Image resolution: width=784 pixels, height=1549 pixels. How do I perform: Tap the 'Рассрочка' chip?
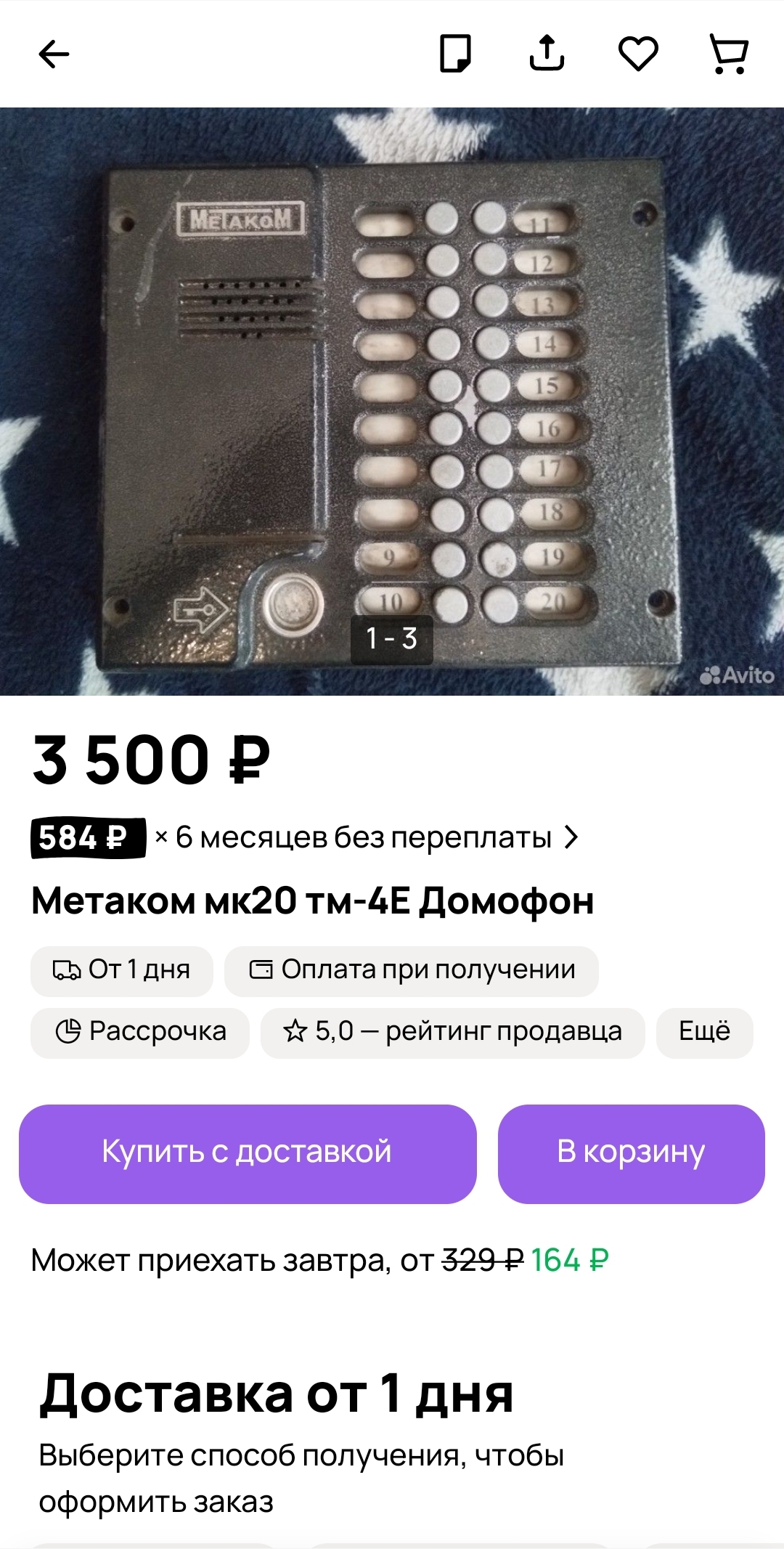point(140,1032)
